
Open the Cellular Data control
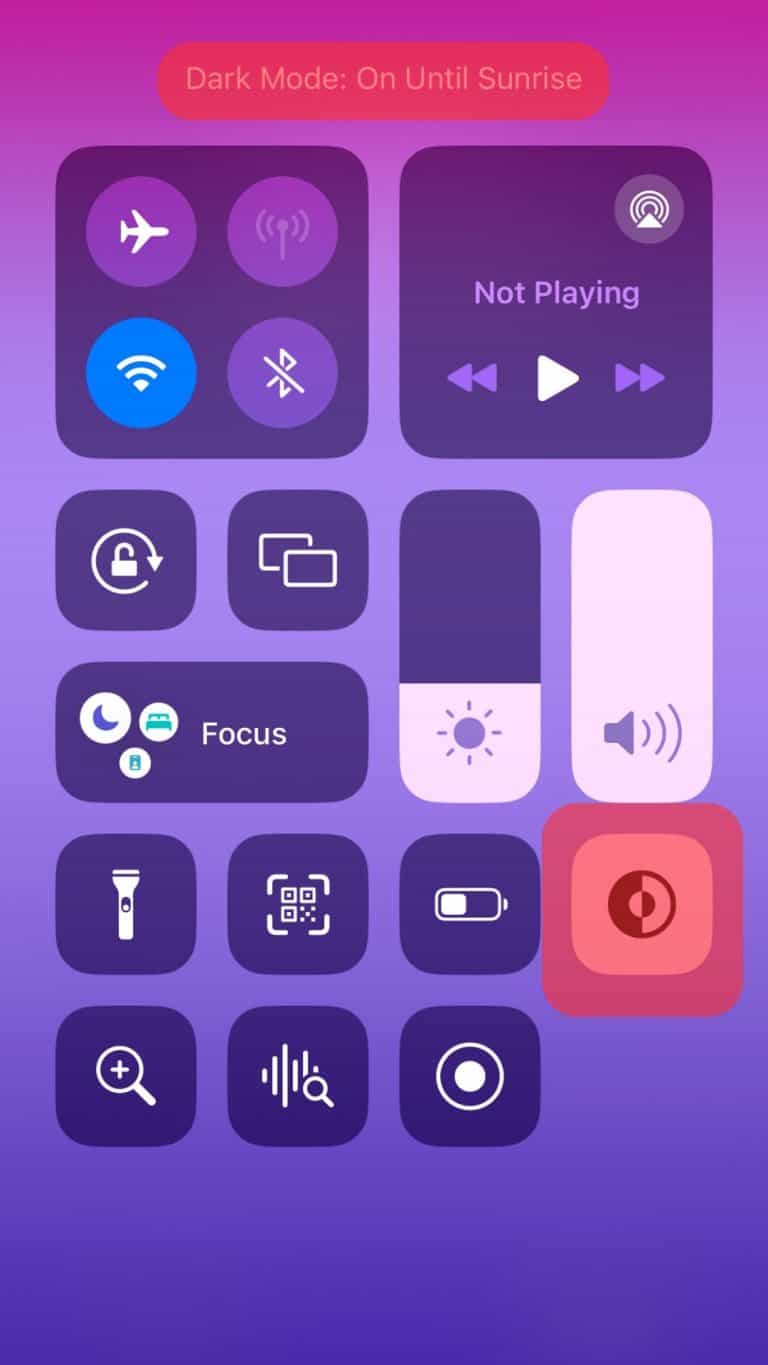click(x=283, y=231)
